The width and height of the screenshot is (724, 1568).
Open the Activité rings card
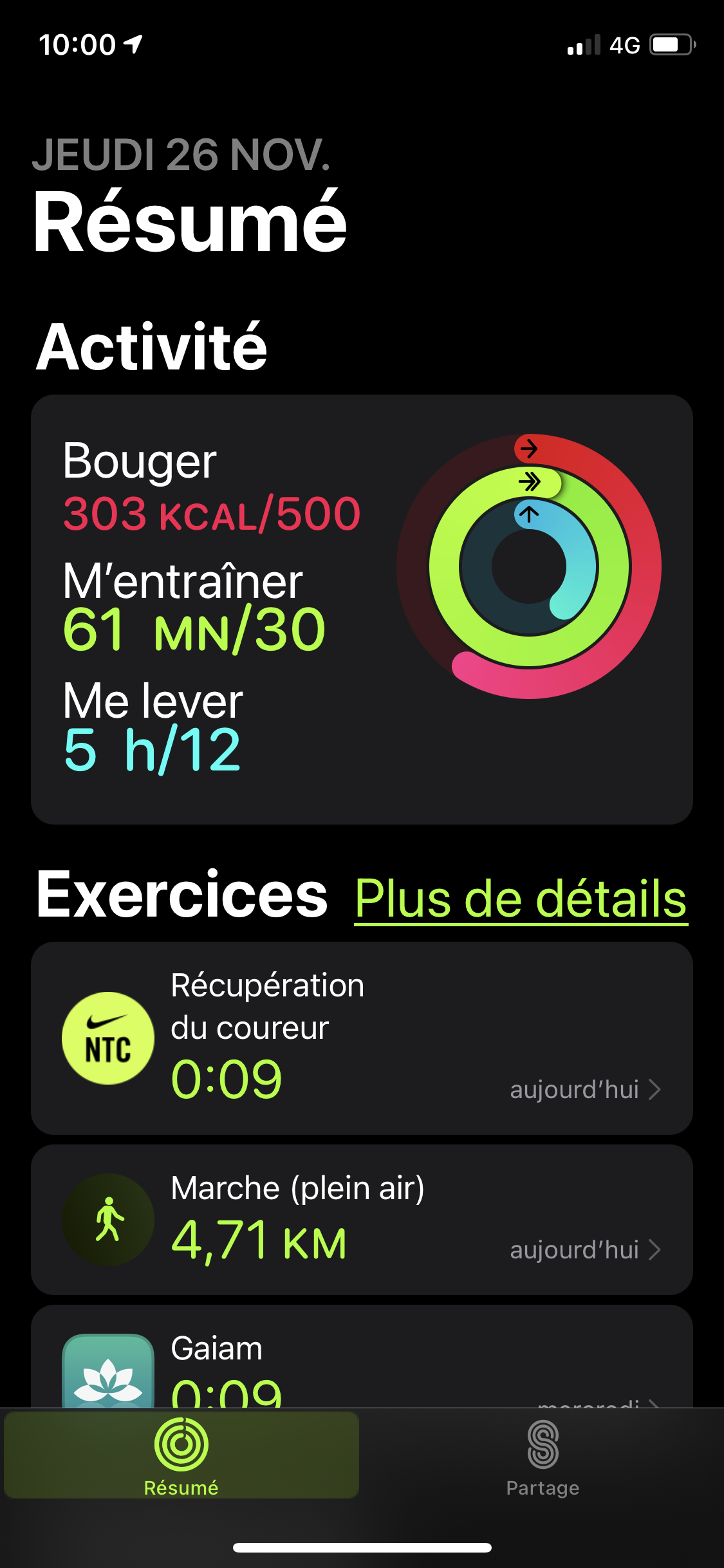pyautogui.click(x=362, y=609)
